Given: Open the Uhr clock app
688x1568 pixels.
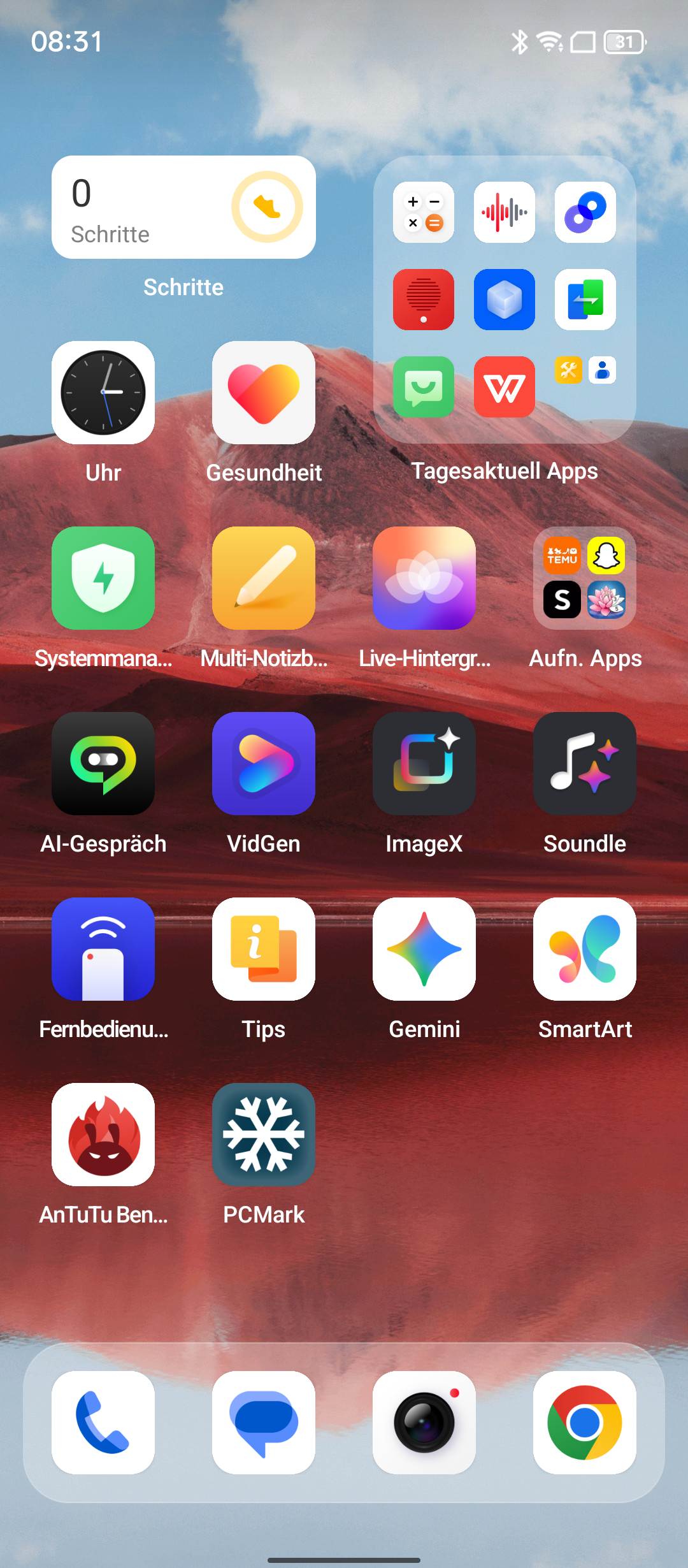Looking at the screenshot, I should (103, 393).
